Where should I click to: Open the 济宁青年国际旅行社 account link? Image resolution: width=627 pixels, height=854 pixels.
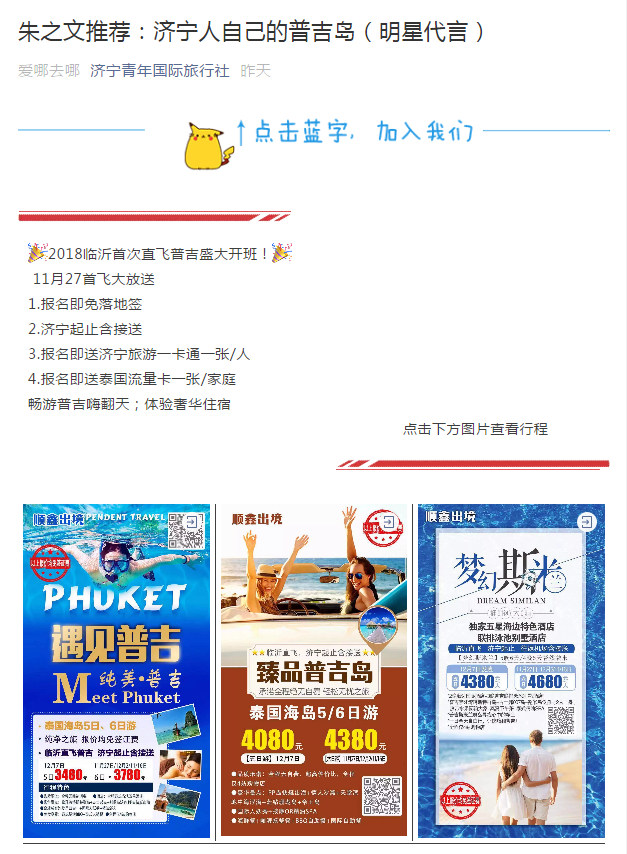pyautogui.click(x=159, y=71)
